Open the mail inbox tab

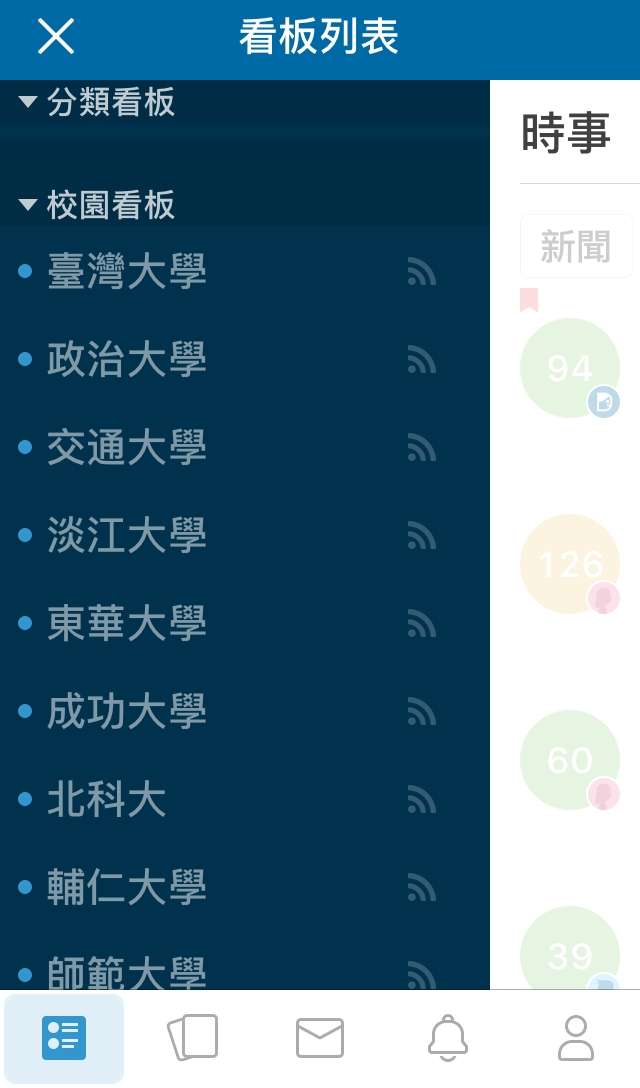click(x=320, y=1038)
